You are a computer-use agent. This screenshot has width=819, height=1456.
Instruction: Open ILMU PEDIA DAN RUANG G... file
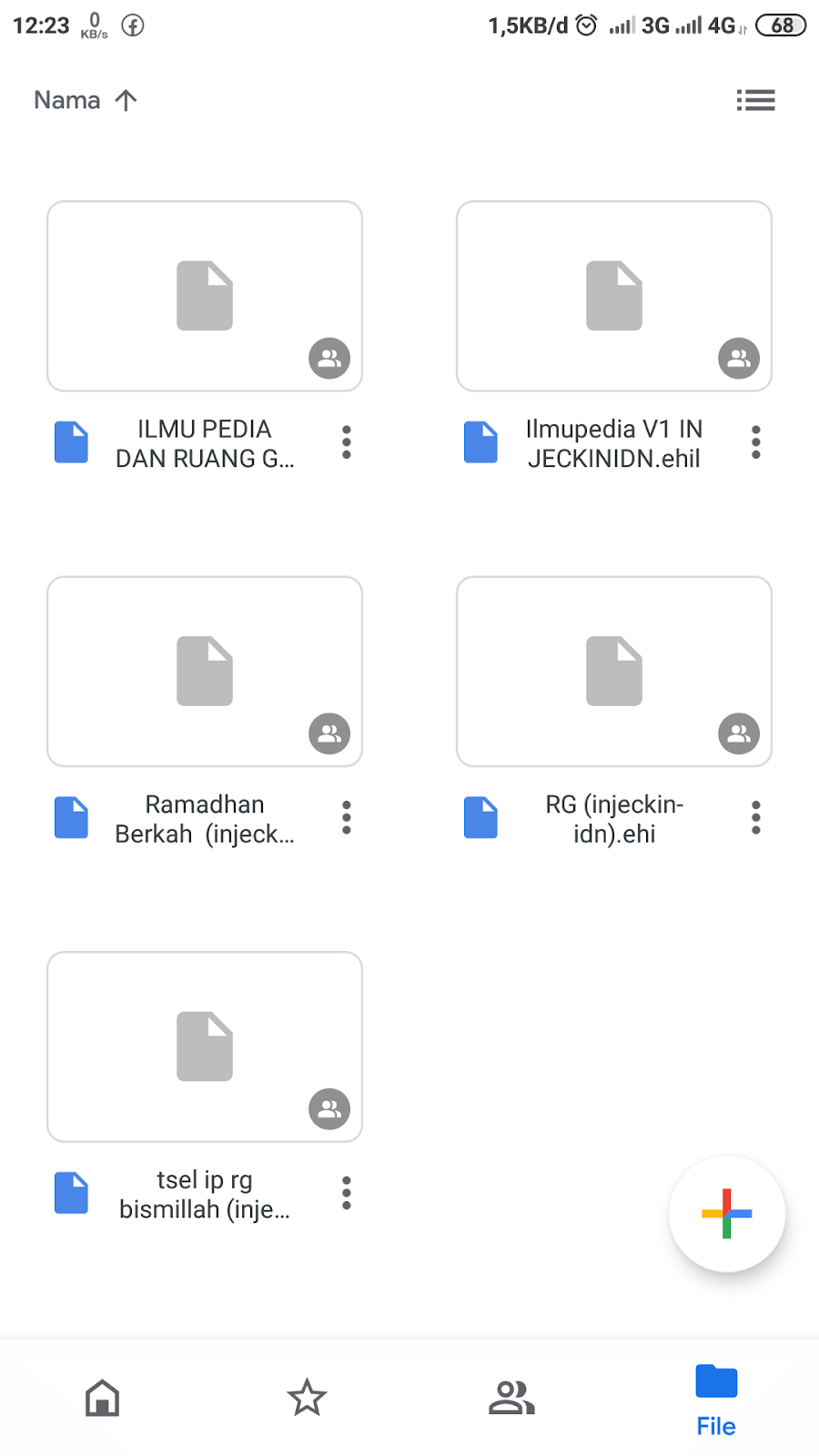pyautogui.click(x=205, y=298)
